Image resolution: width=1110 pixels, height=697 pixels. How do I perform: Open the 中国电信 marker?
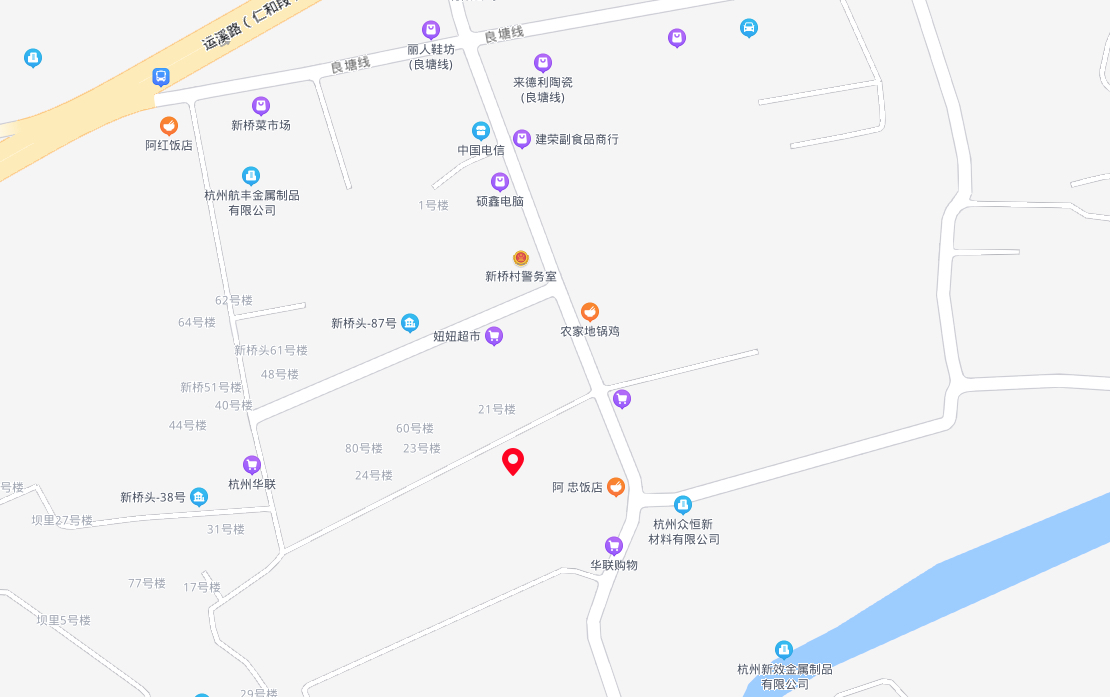481,131
